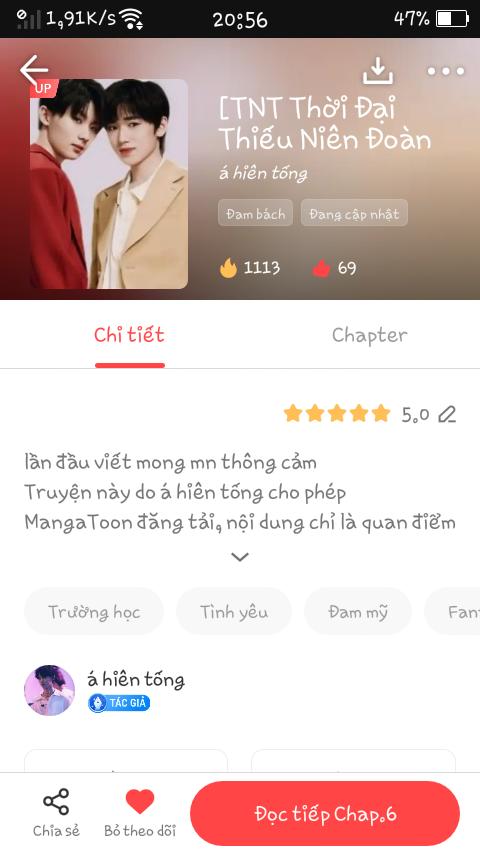Select the Trường học tag chip
The width and height of the screenshot is (480, 854).
(94, 612)
